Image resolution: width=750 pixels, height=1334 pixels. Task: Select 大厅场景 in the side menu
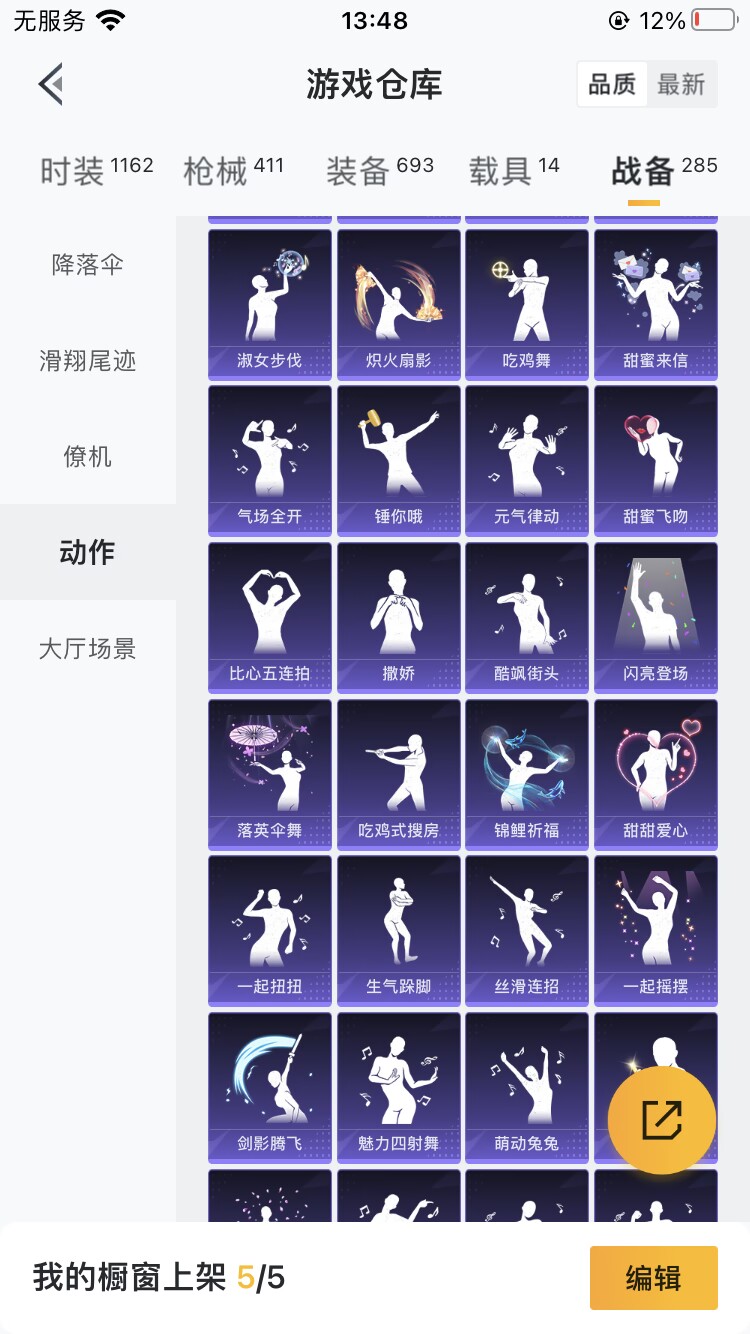tap(88, 649)
